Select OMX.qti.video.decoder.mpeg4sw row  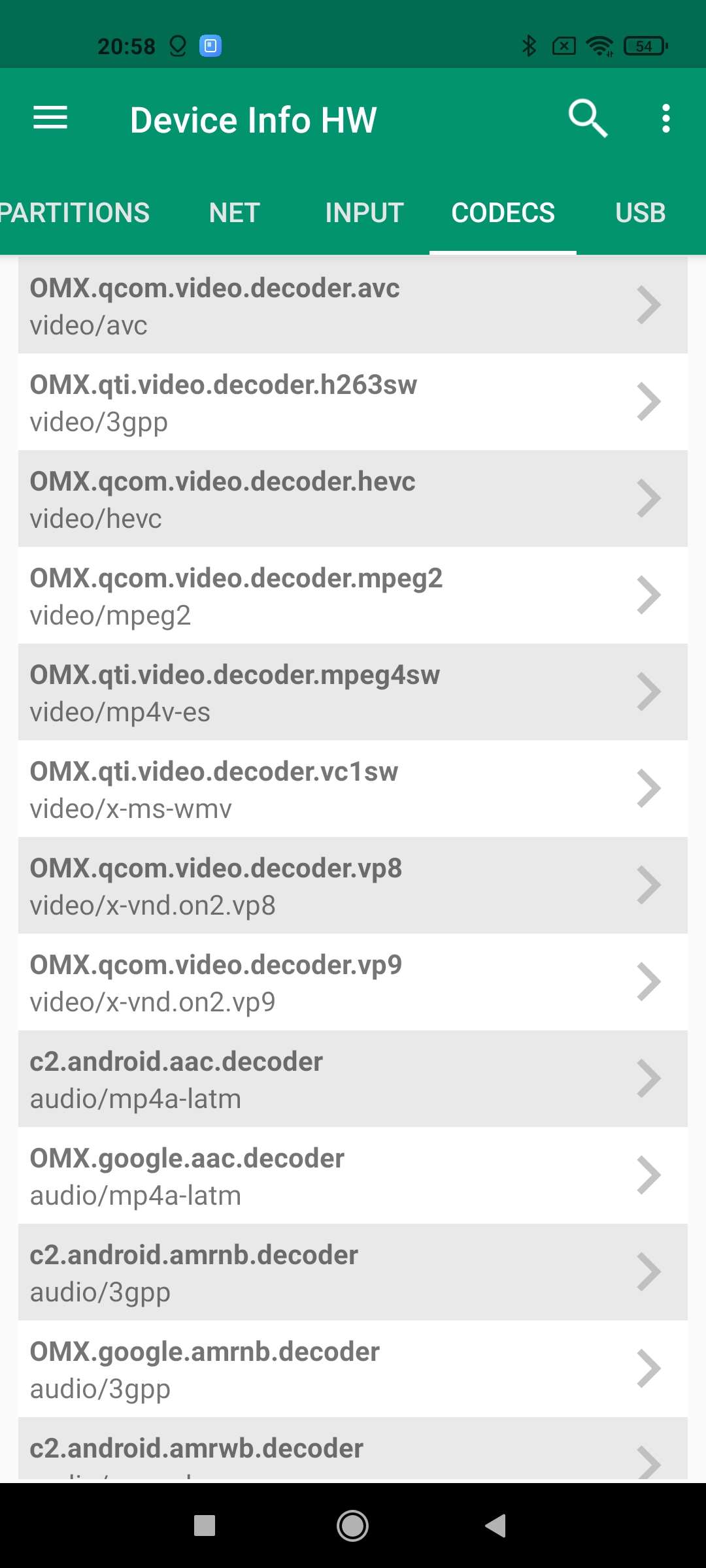[x=352, y=692]
